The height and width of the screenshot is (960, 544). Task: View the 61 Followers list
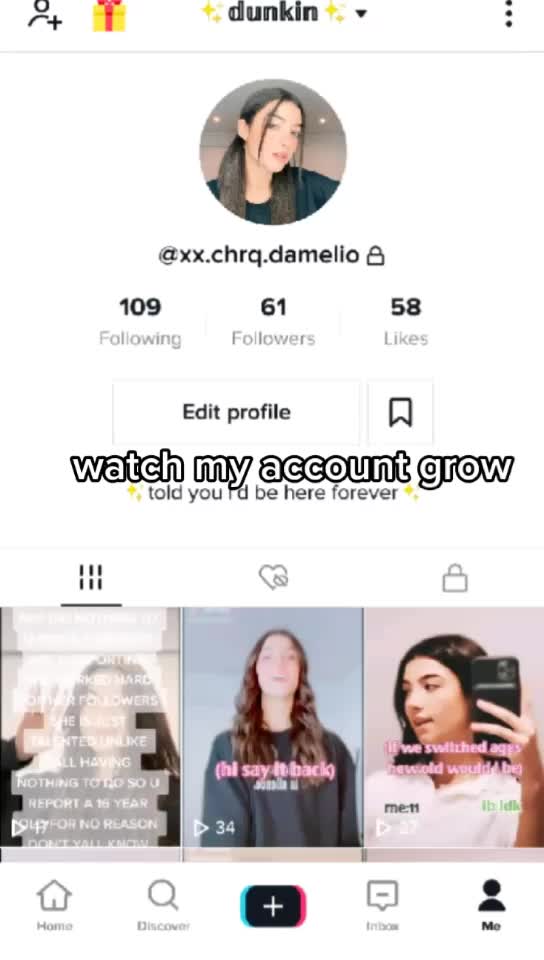point(273,323)
